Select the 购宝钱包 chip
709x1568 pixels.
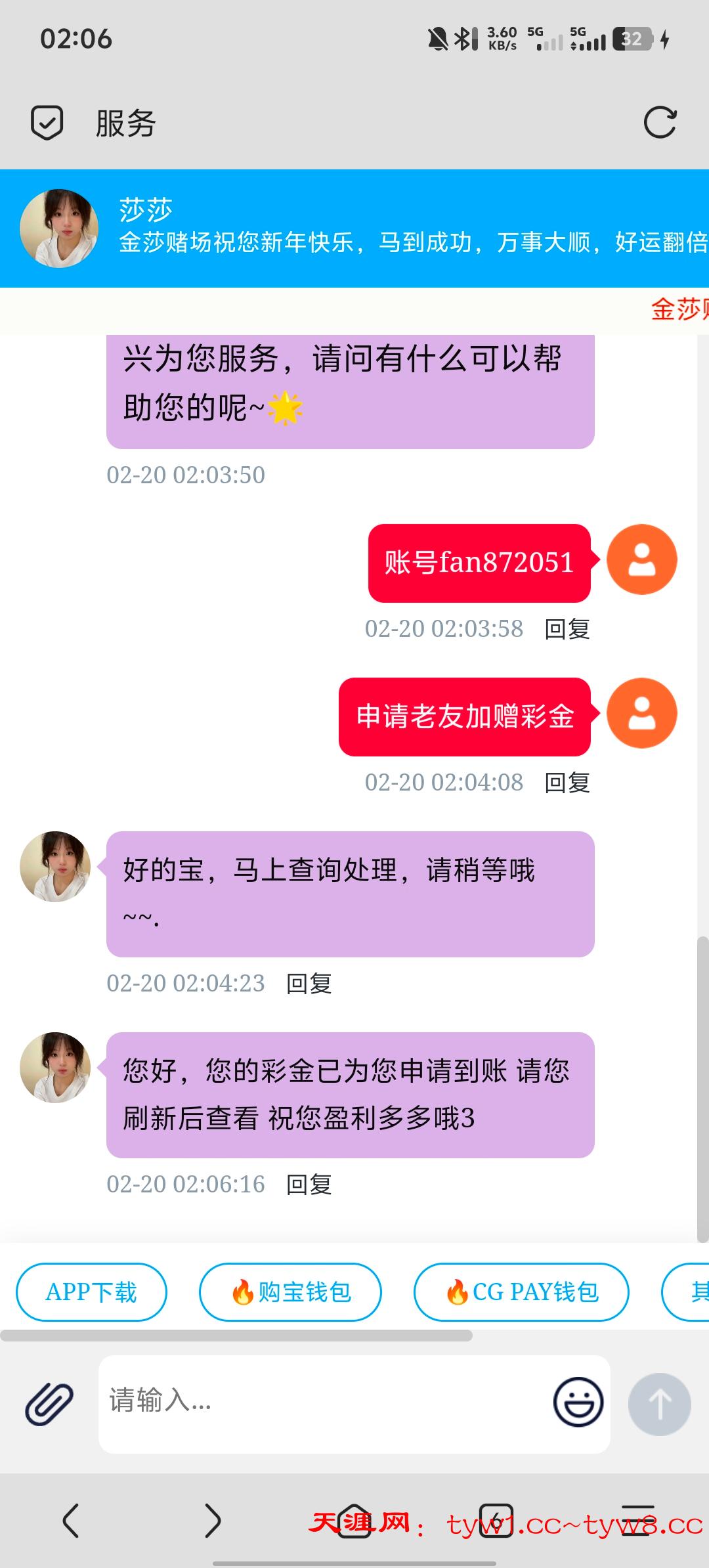coord(290,1292)
